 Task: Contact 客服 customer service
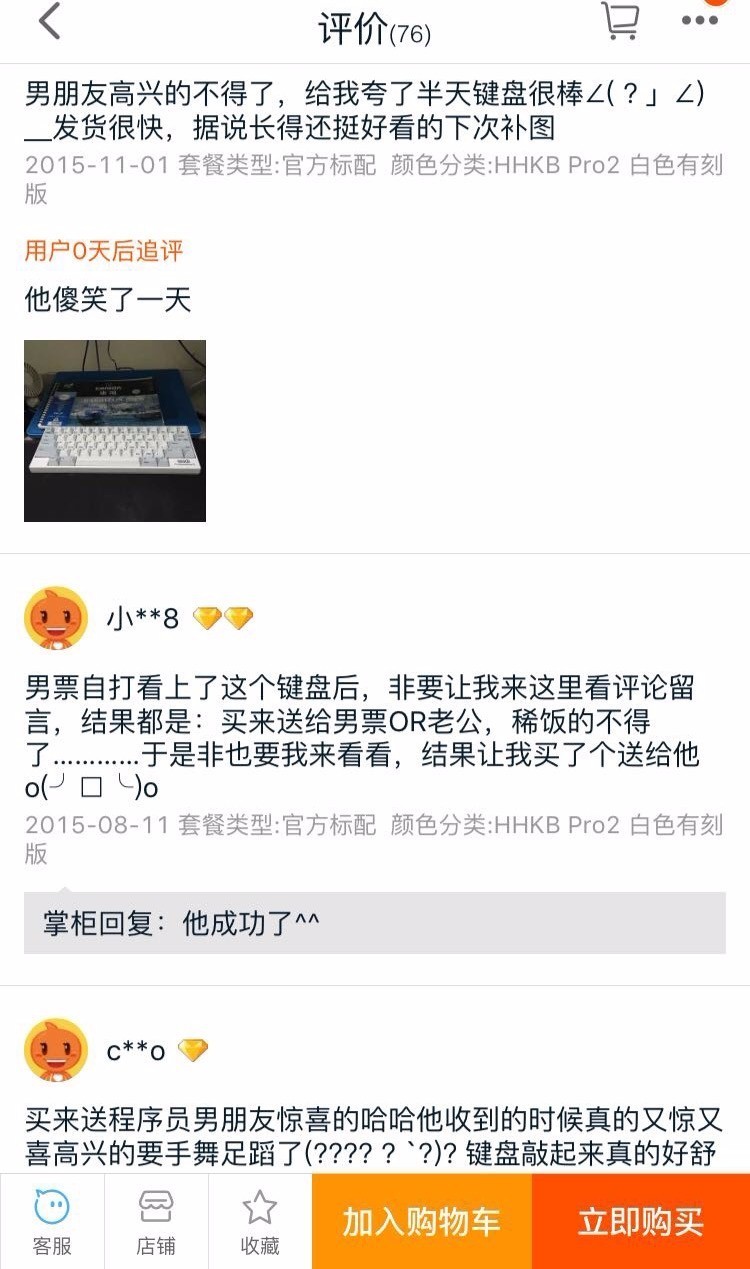(x=52, y=1222)
